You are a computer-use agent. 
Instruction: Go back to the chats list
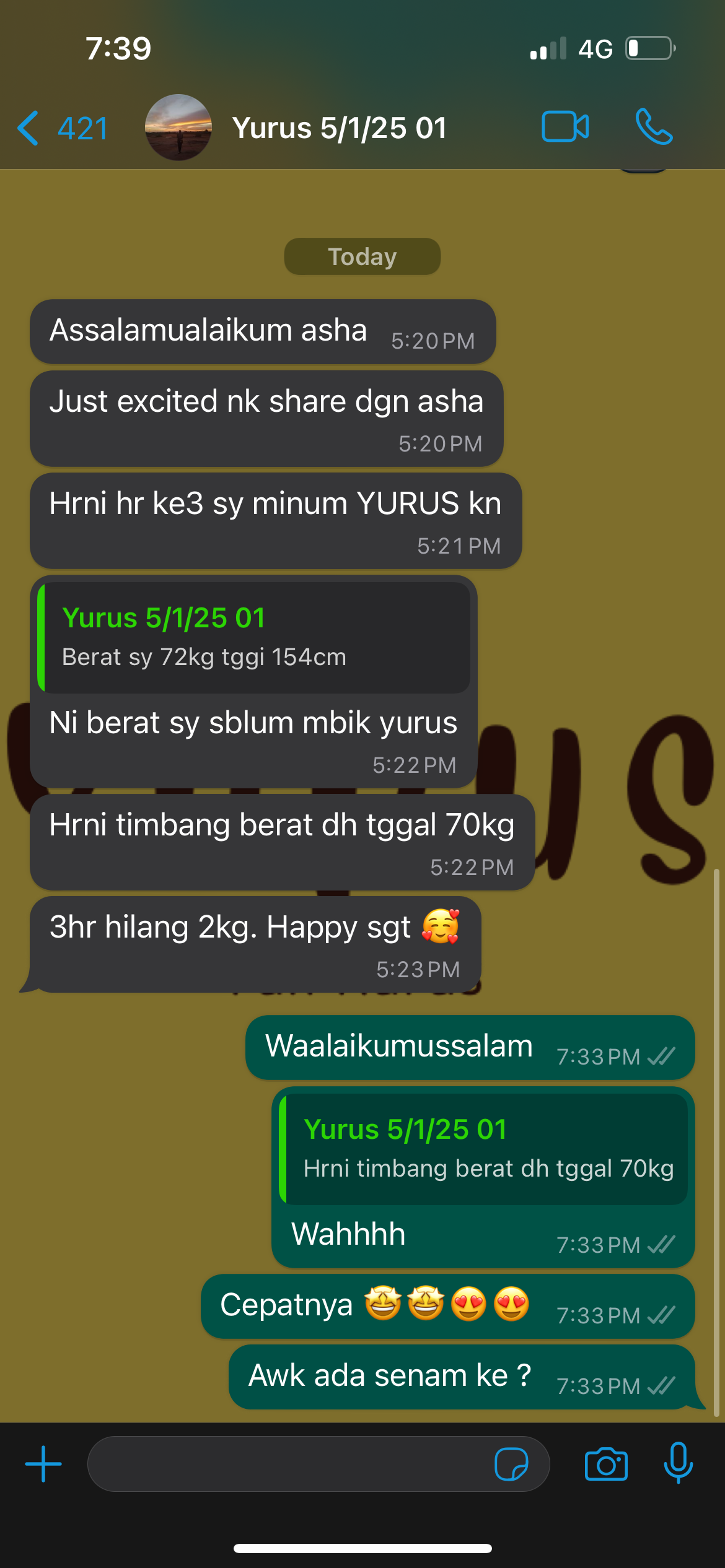coord(61,128)
